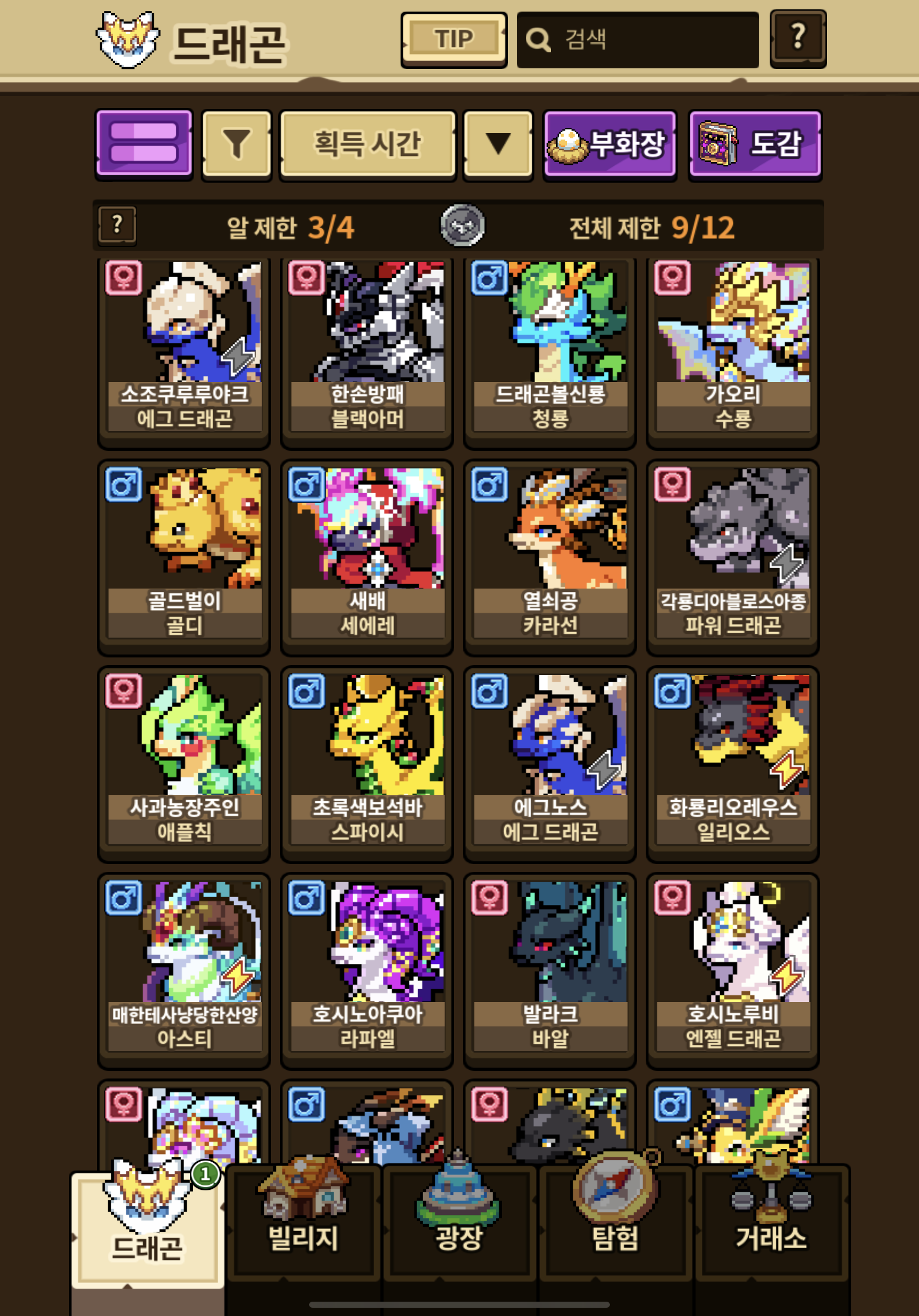Open the 도감 encyclopedia
This screenshot has width=919, height=1316.
tap(755, 144)
